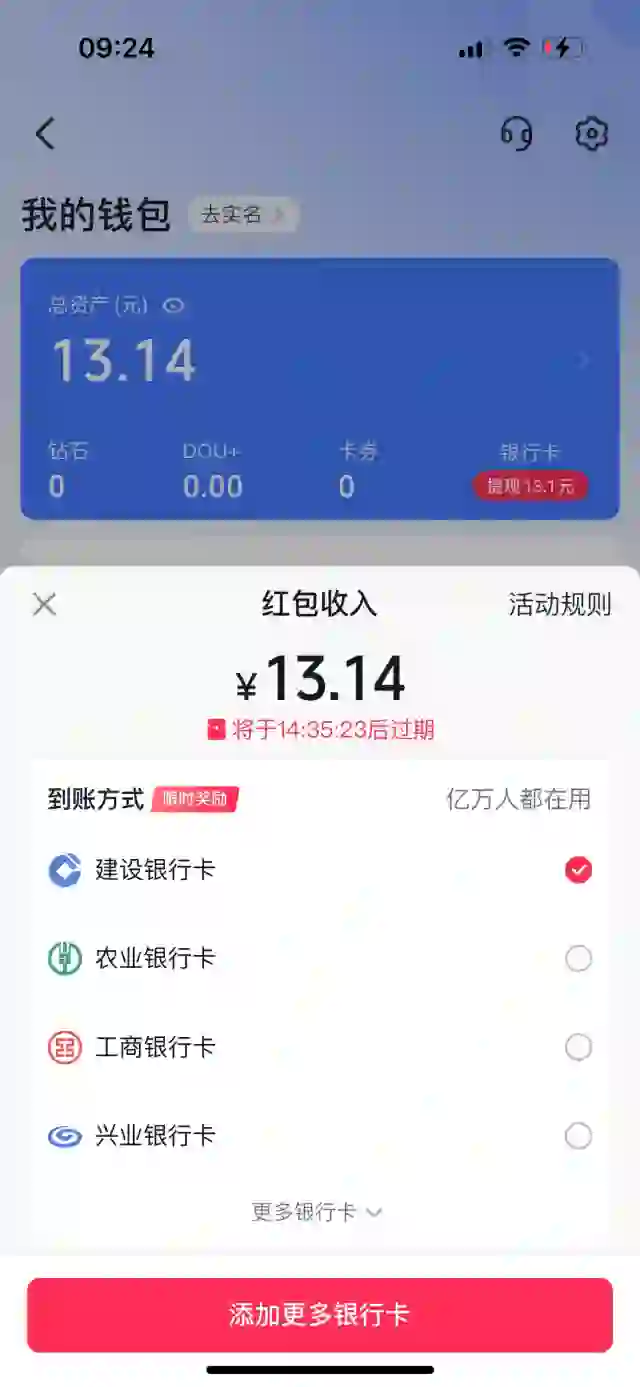Close the 红包收入 sheet
The image size is (640, 1387).
(x=44, y=604)
